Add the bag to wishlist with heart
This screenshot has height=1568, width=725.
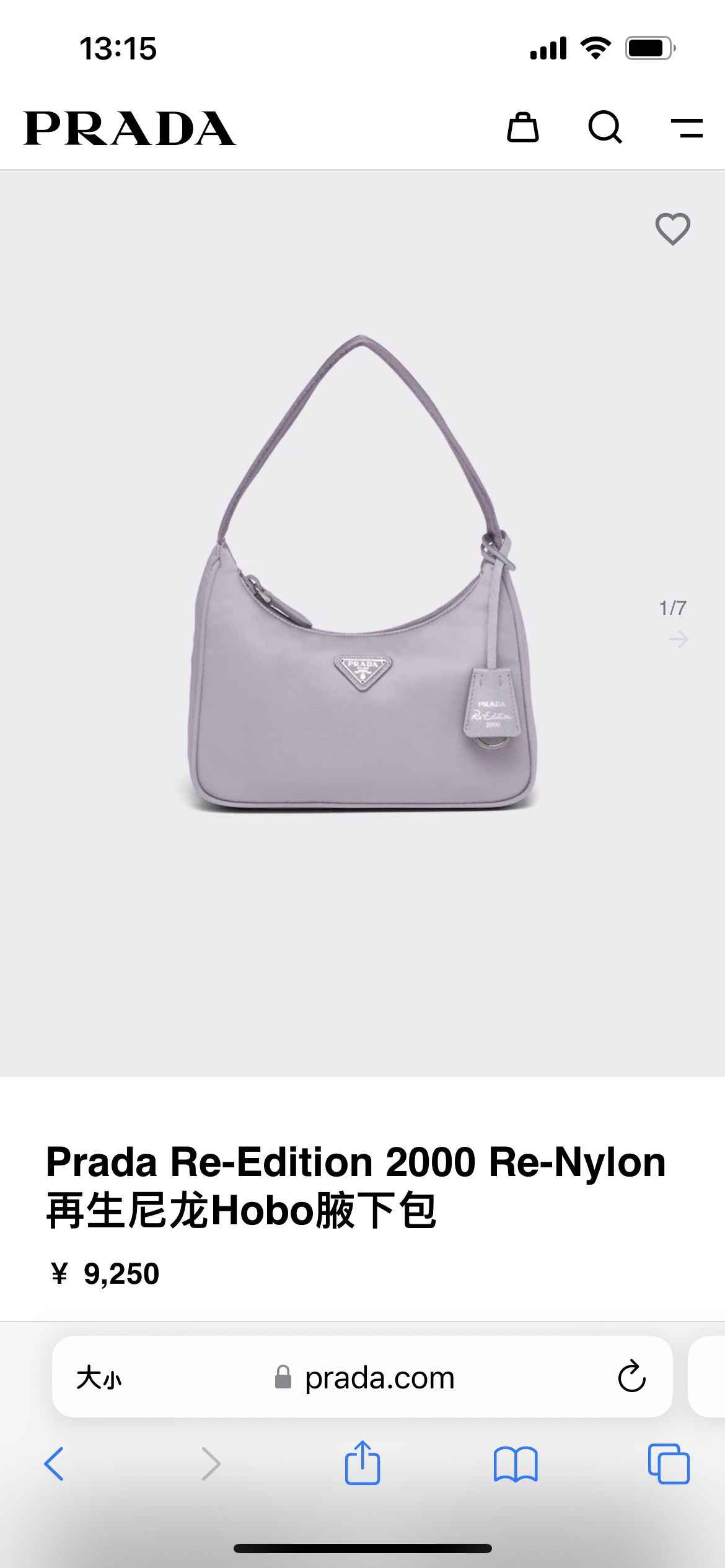coord(673,229)
